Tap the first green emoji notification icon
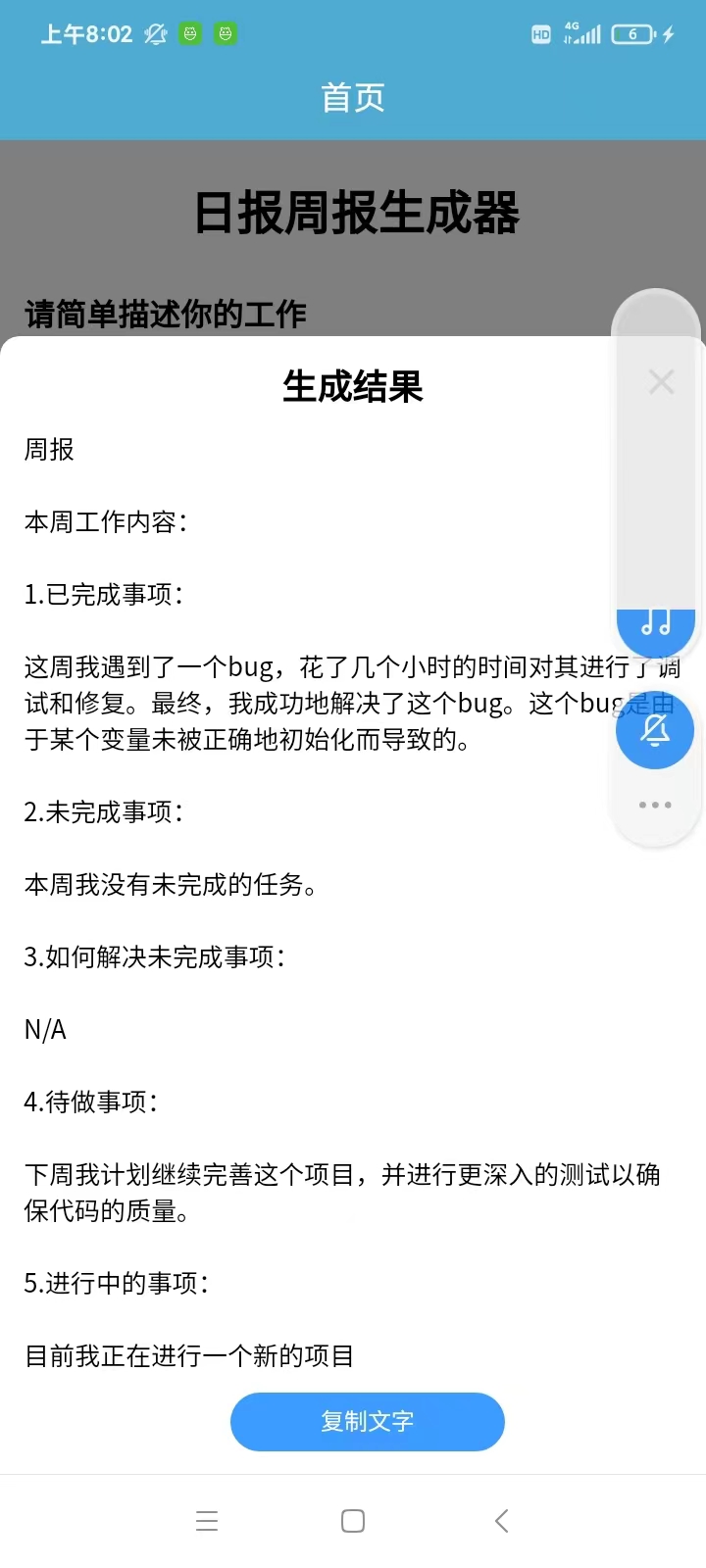Viewport: 706px width, 1568px height. 190,33
